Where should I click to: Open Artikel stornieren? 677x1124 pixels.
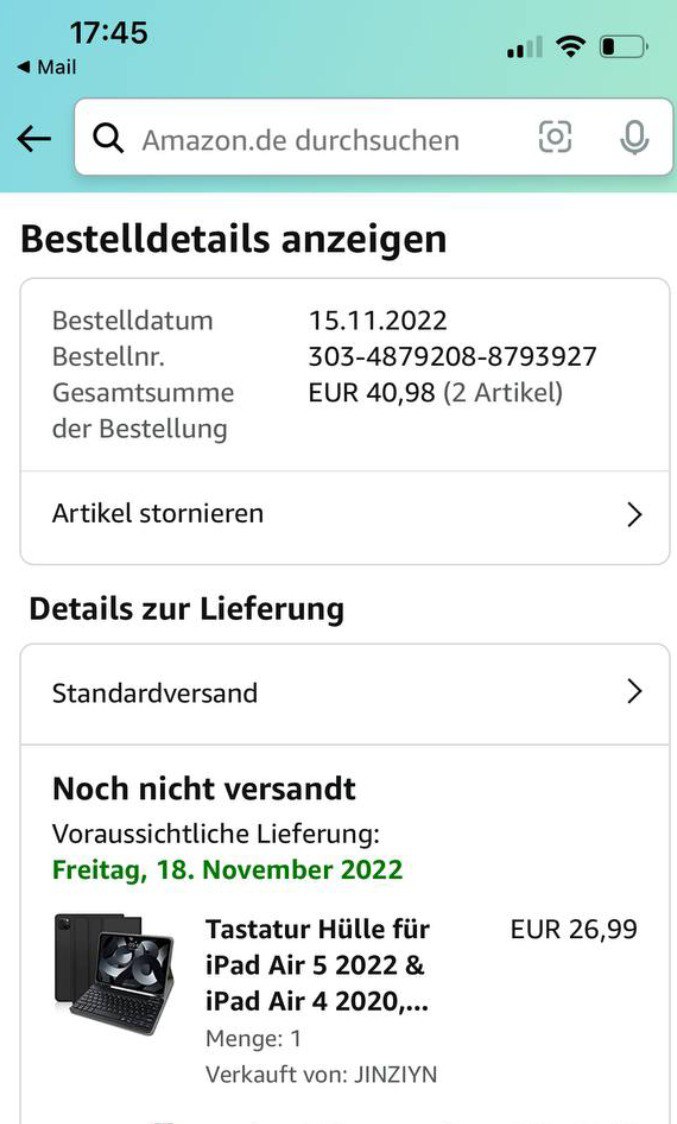point(345,514)
